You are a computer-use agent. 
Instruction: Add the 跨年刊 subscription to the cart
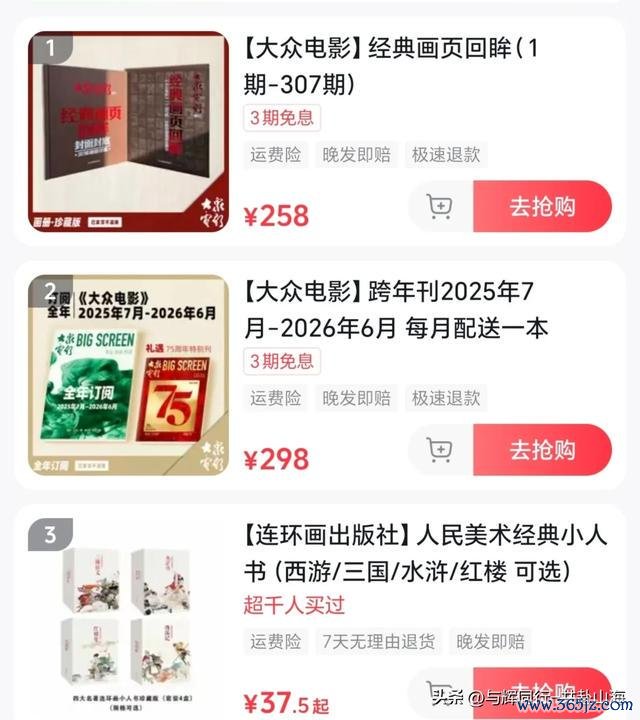tap(440, 450)
